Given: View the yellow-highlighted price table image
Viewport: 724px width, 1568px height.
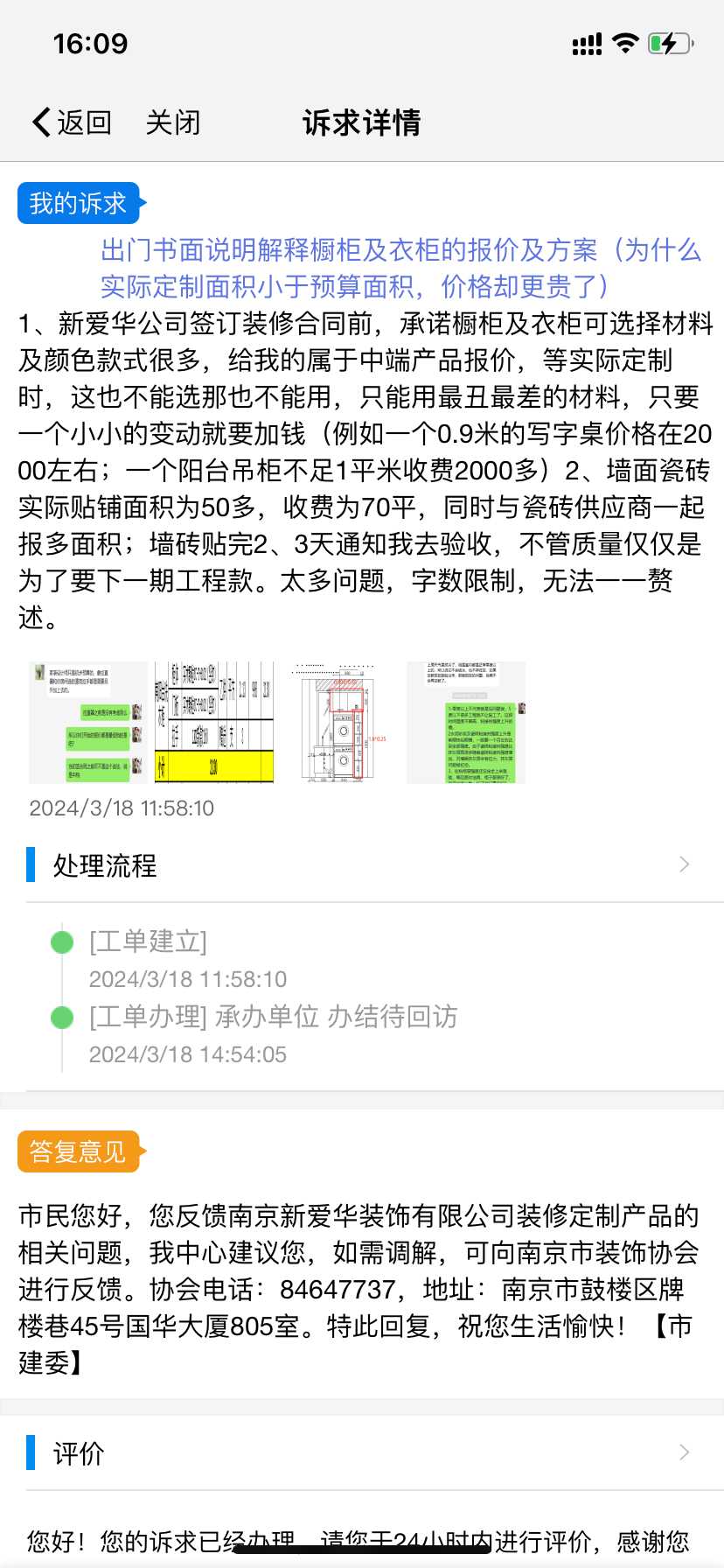Looking at the screenshot, I should coord(214,723).
